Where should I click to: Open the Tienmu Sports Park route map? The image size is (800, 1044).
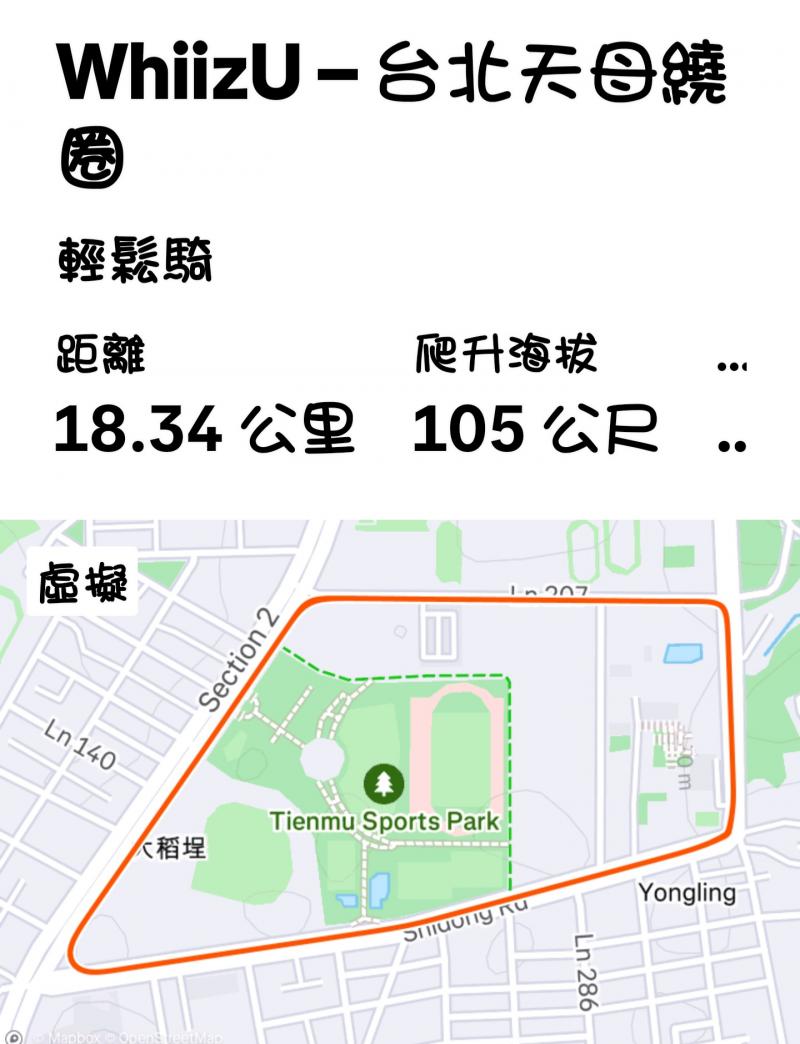point(400,780)
